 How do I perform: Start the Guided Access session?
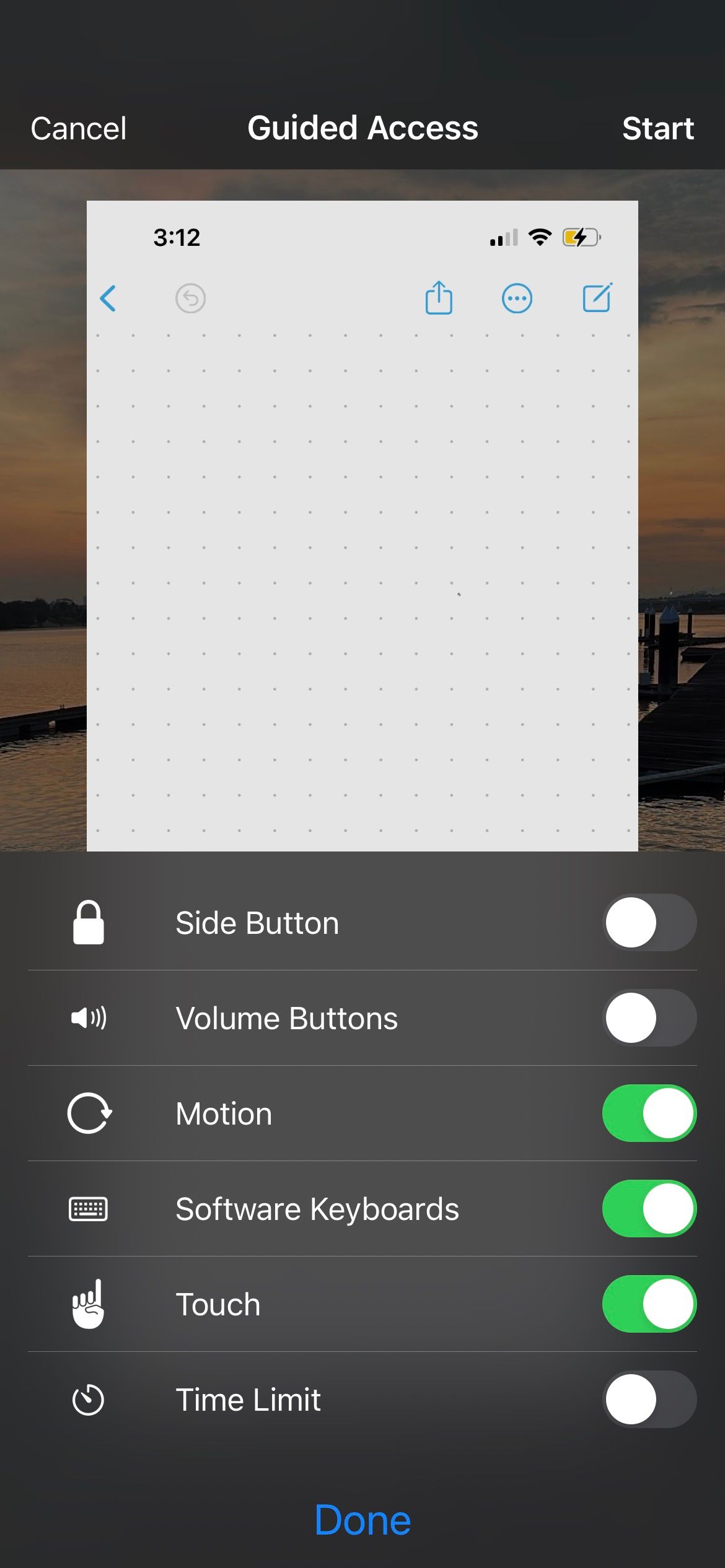(657, 129)
